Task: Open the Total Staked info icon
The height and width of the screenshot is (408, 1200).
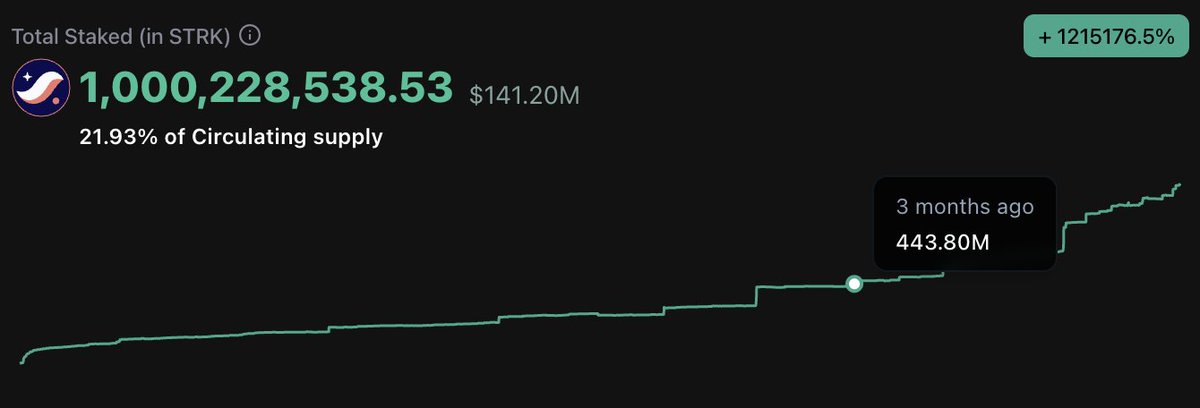Action: [251, 36]
